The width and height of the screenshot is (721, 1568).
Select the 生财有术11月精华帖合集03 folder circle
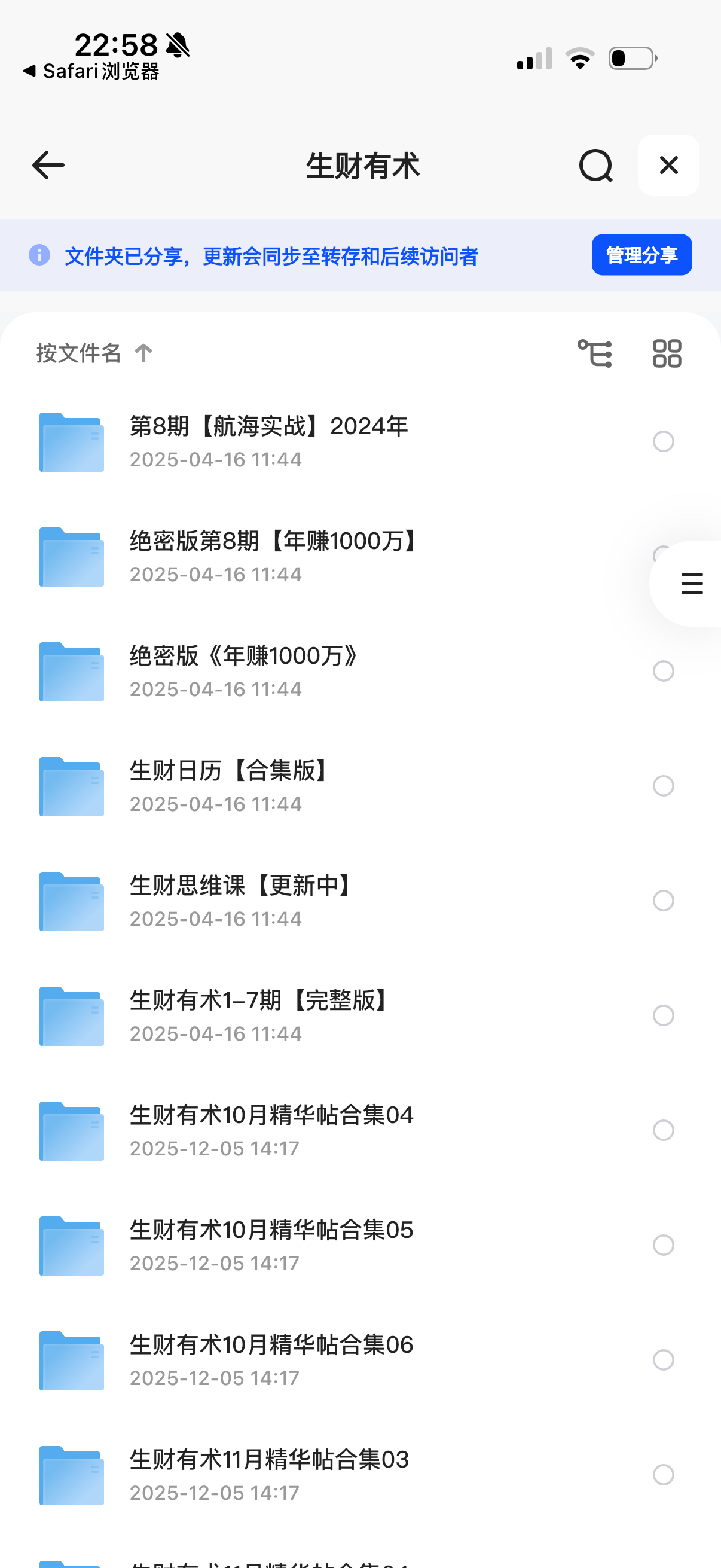pos(663,1474)
